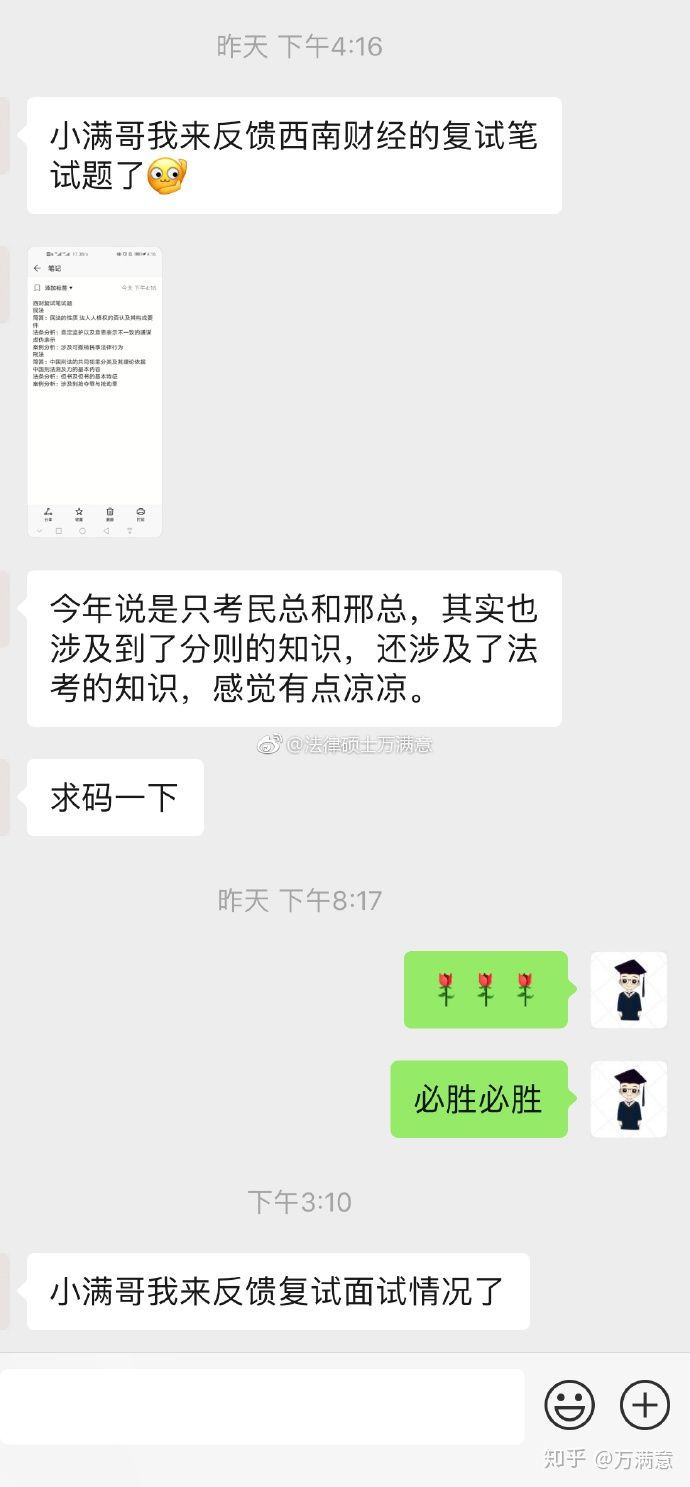This screenshot has height=1487, width=690.
Task: Open the shared notes screenshot image
Action: pyautogui.click(x=95, y=391)
